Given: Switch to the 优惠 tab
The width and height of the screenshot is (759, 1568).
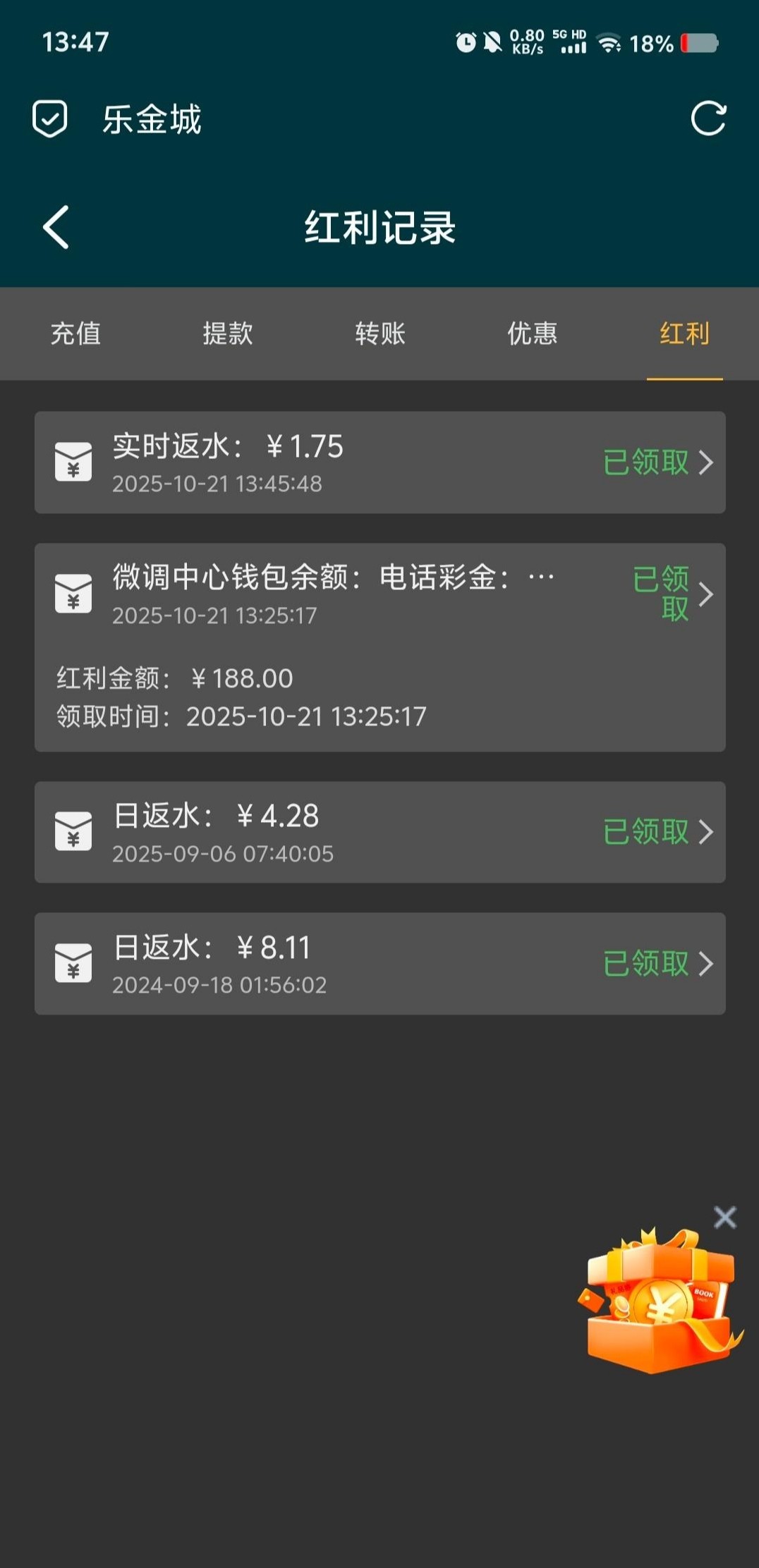Looking at the screenshot, I should (x=533, y=333).
